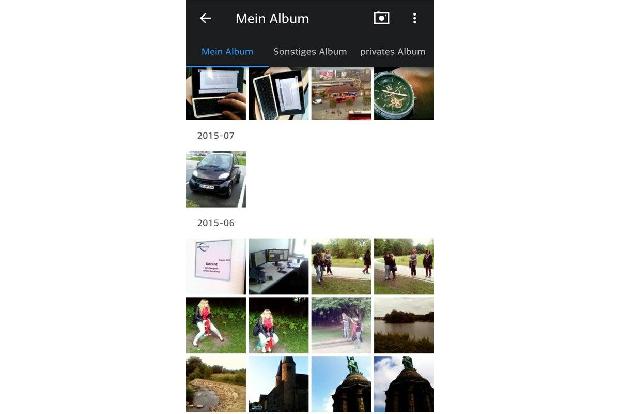This screenshot has height=414, width=621.
Task: Open the black car photo under 2015-07
Action: (x=216, y=180)
